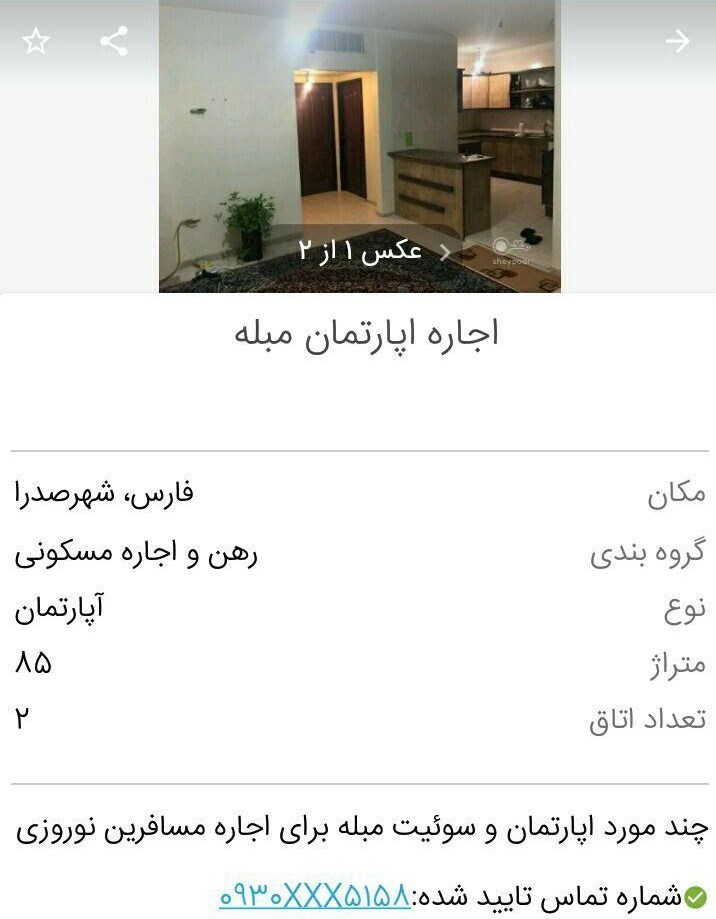Go back using the arrow icon
This screenshot has height=919, width=716.
677,41
